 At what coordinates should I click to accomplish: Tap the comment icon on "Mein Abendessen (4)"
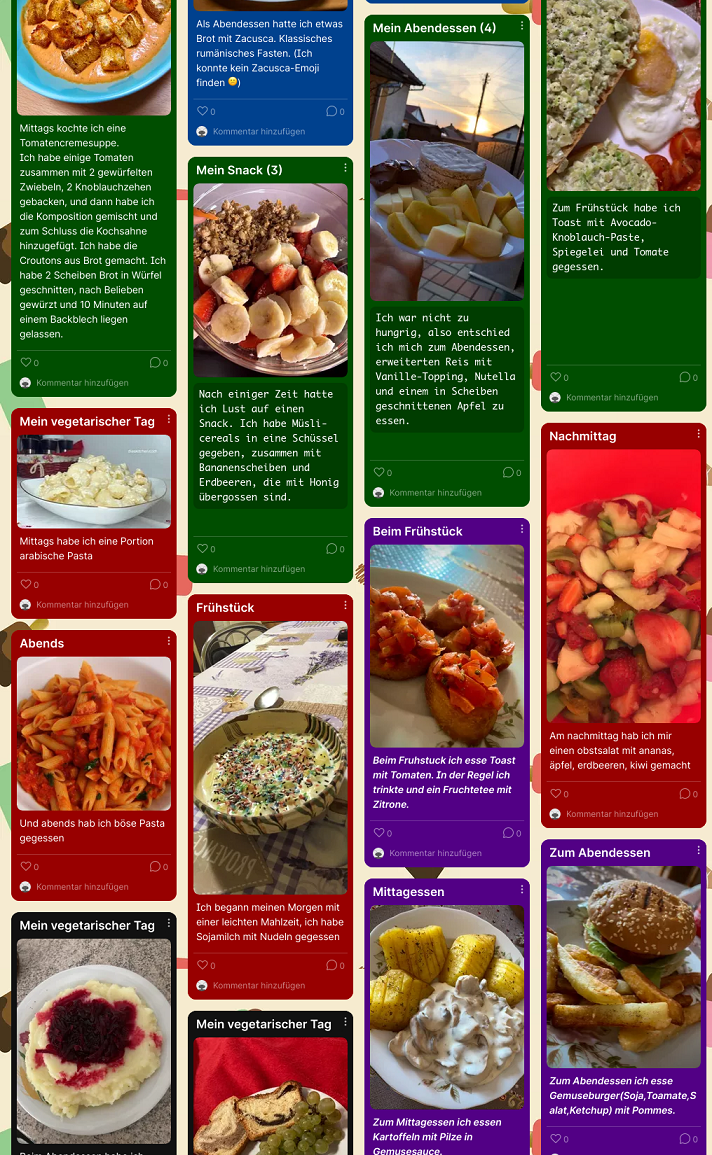click(x=508, y=472)
